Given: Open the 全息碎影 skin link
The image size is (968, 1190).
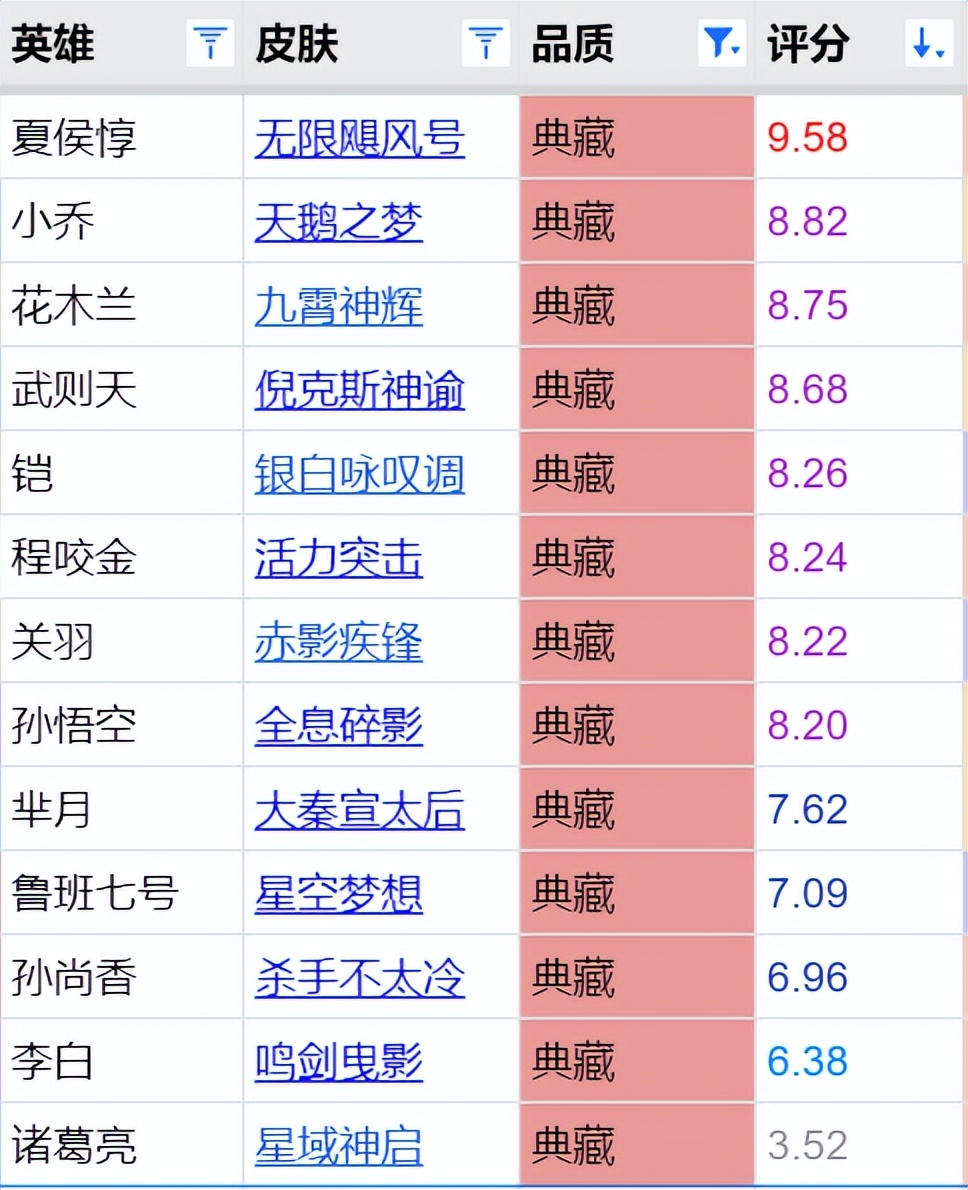Looking at the screenshot, I should click(337, 725).
